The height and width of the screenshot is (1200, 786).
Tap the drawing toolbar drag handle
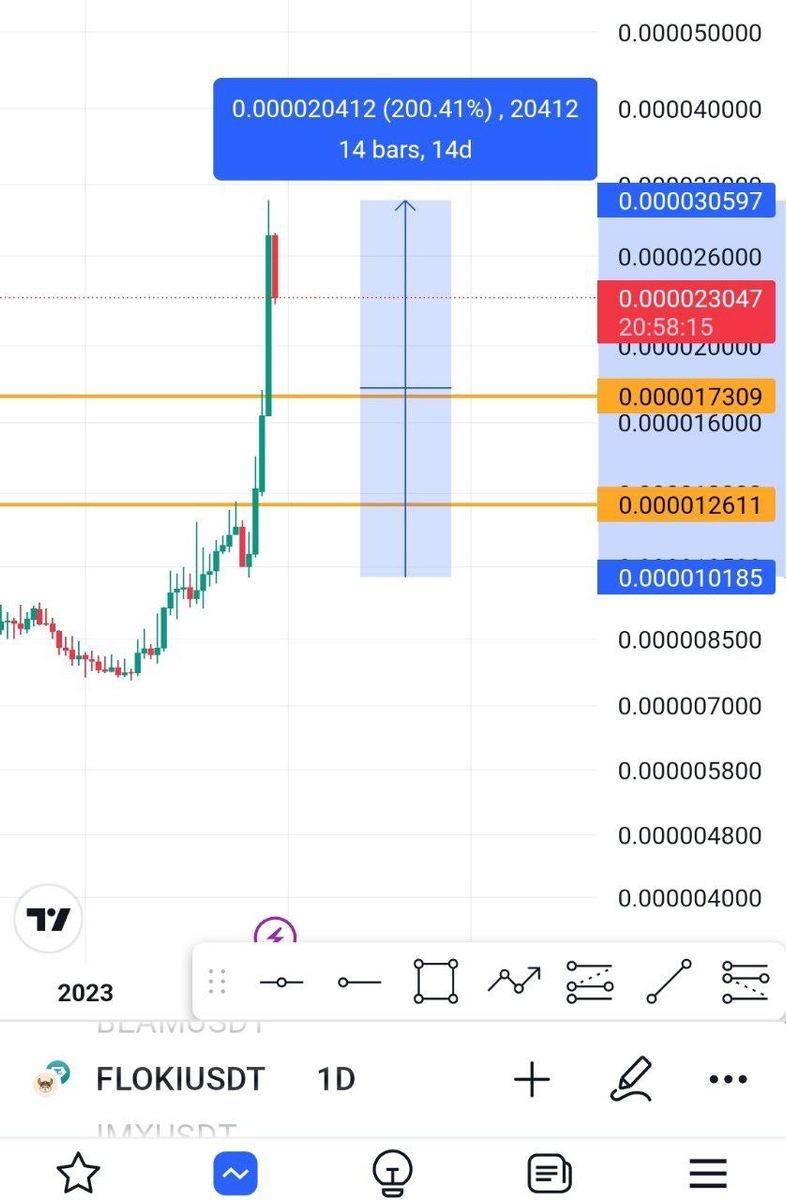(217, 982)
